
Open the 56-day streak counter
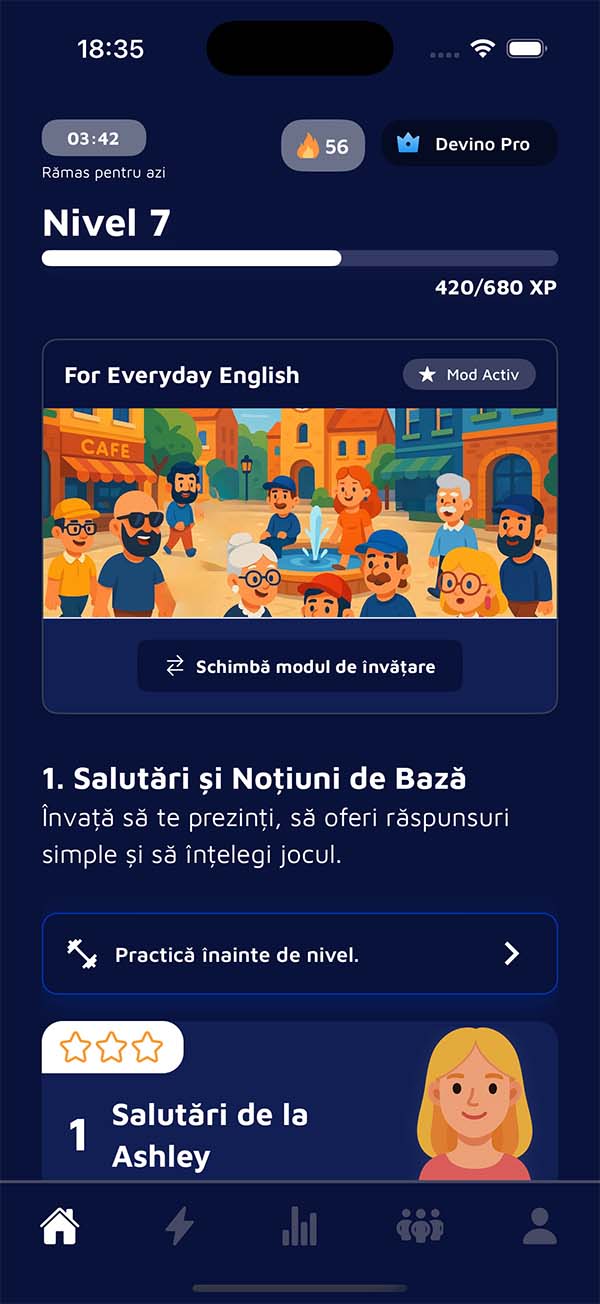click(322, 146)
